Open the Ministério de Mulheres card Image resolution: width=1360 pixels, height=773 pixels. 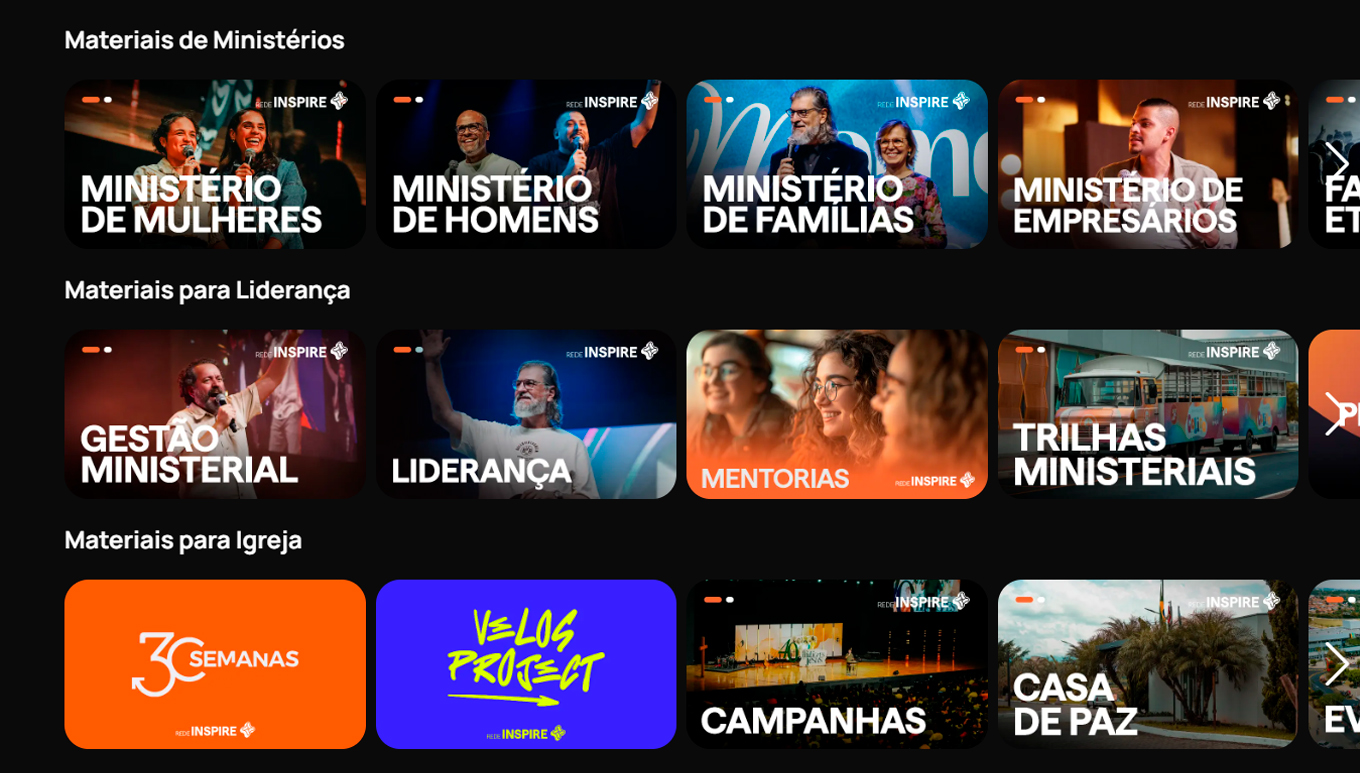tap(215, 164)
